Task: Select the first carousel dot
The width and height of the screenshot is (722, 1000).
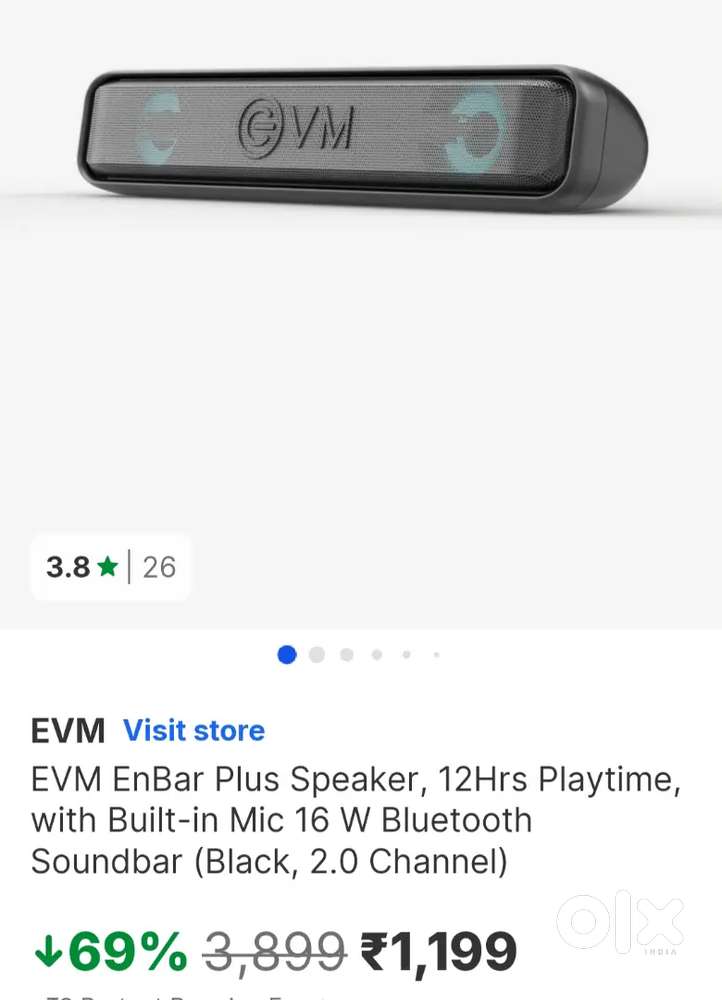Action: click(x=287, y=655)
